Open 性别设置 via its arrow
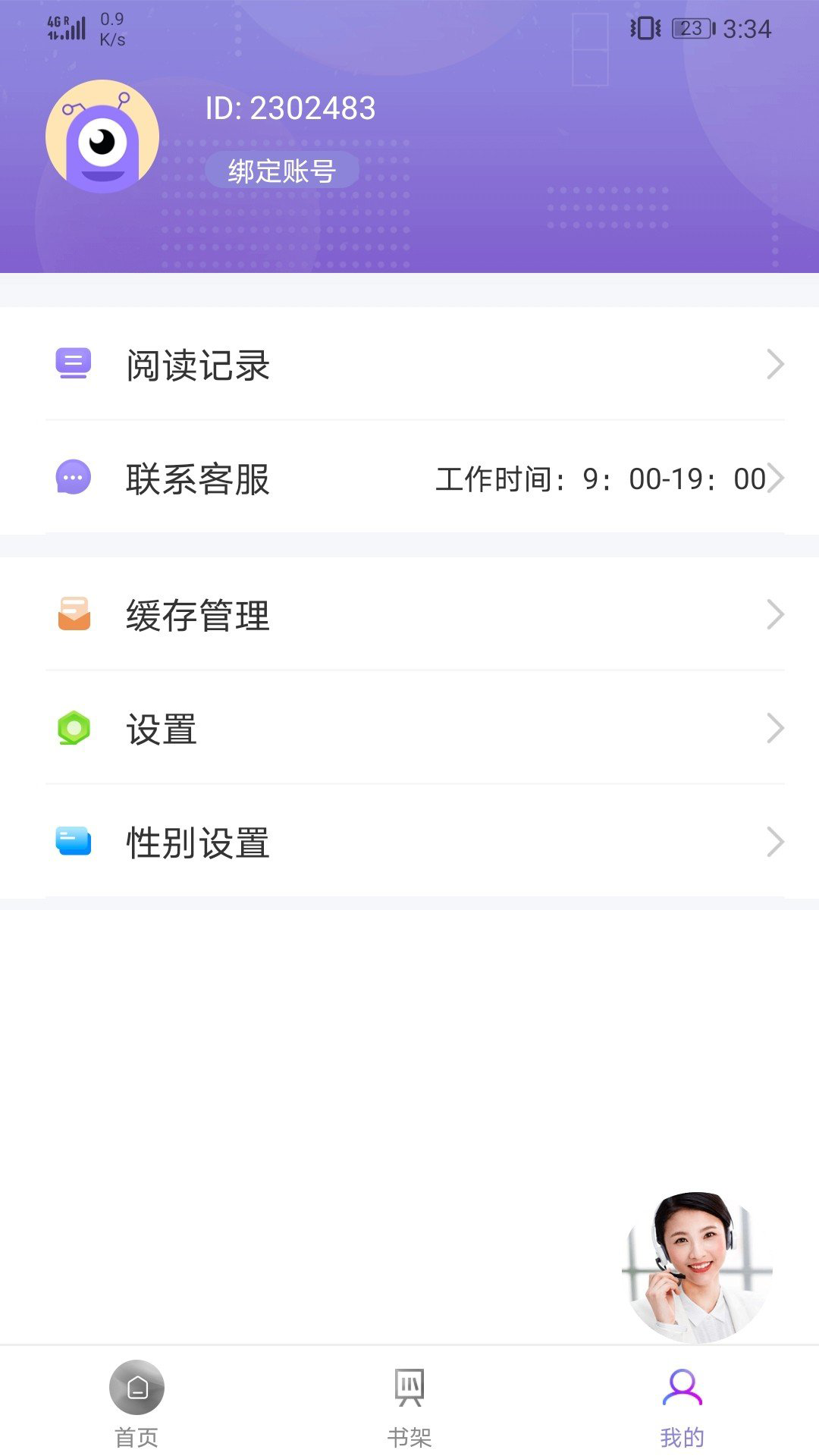This screenshot has height=1456, width=819. click(776, 842)
